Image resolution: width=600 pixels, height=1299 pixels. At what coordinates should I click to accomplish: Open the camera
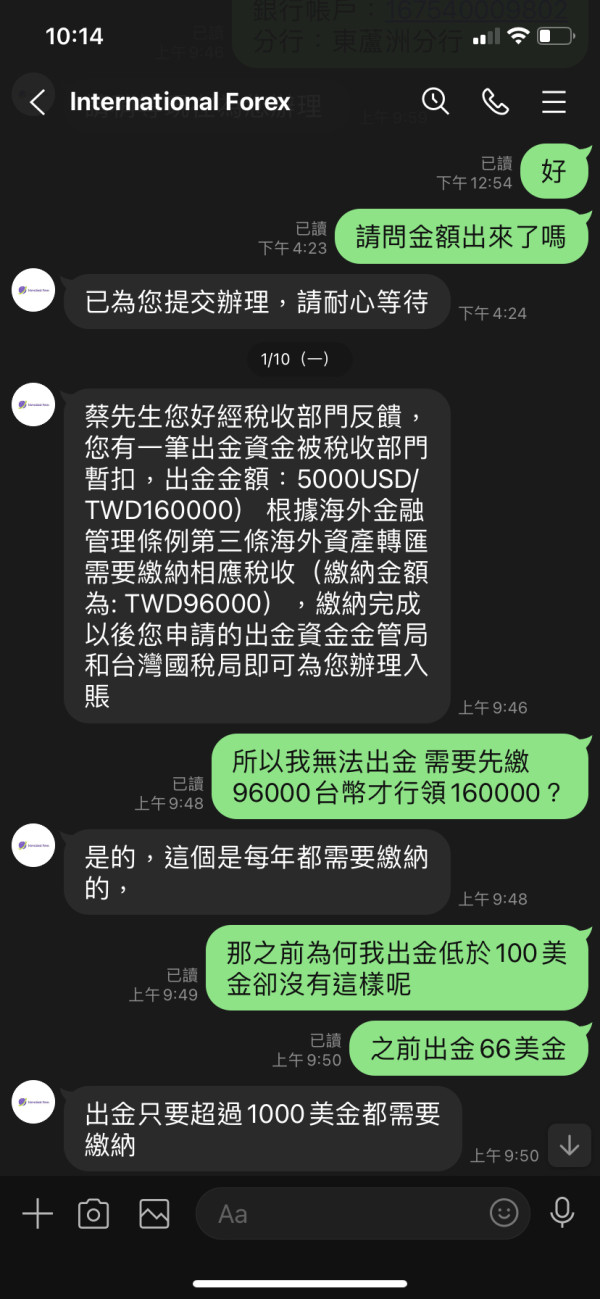[94, 1214]
